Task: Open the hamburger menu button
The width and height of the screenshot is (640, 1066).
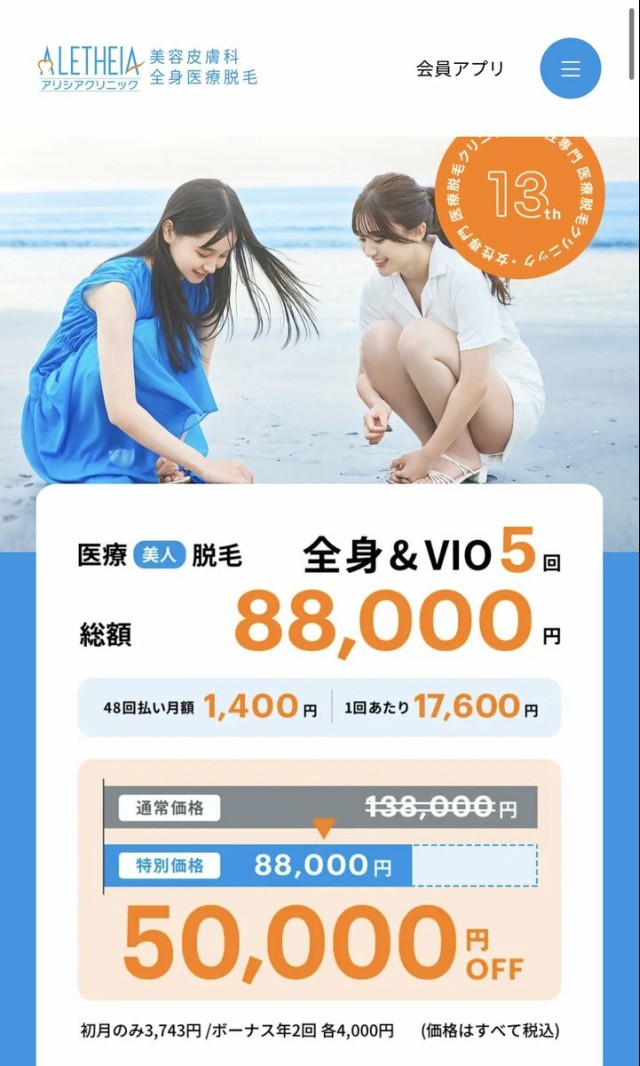Action: pos(570,69)
